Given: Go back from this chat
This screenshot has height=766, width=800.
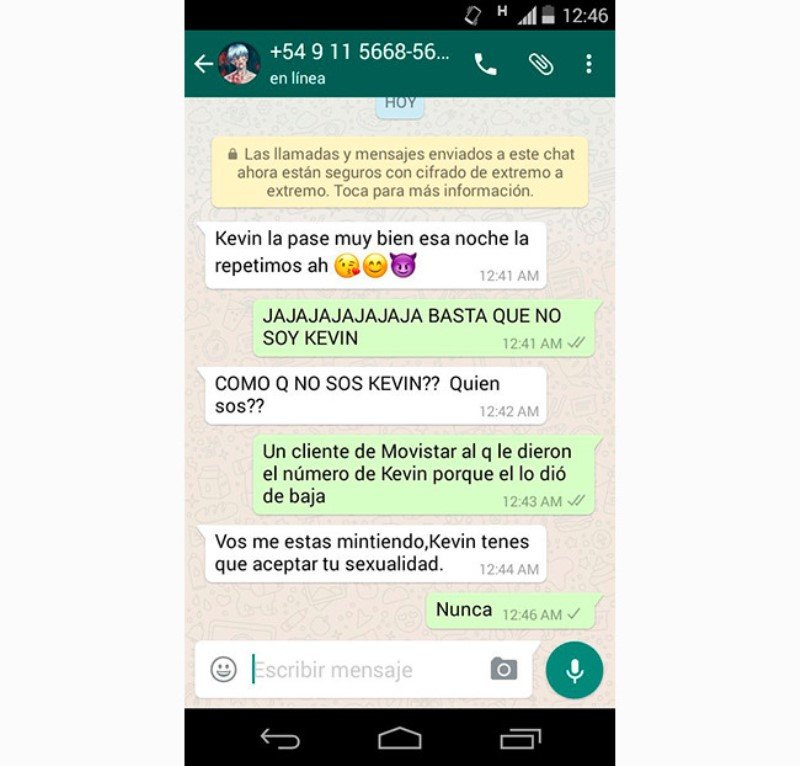Looking at the screenshot, I should click(203, 64).
